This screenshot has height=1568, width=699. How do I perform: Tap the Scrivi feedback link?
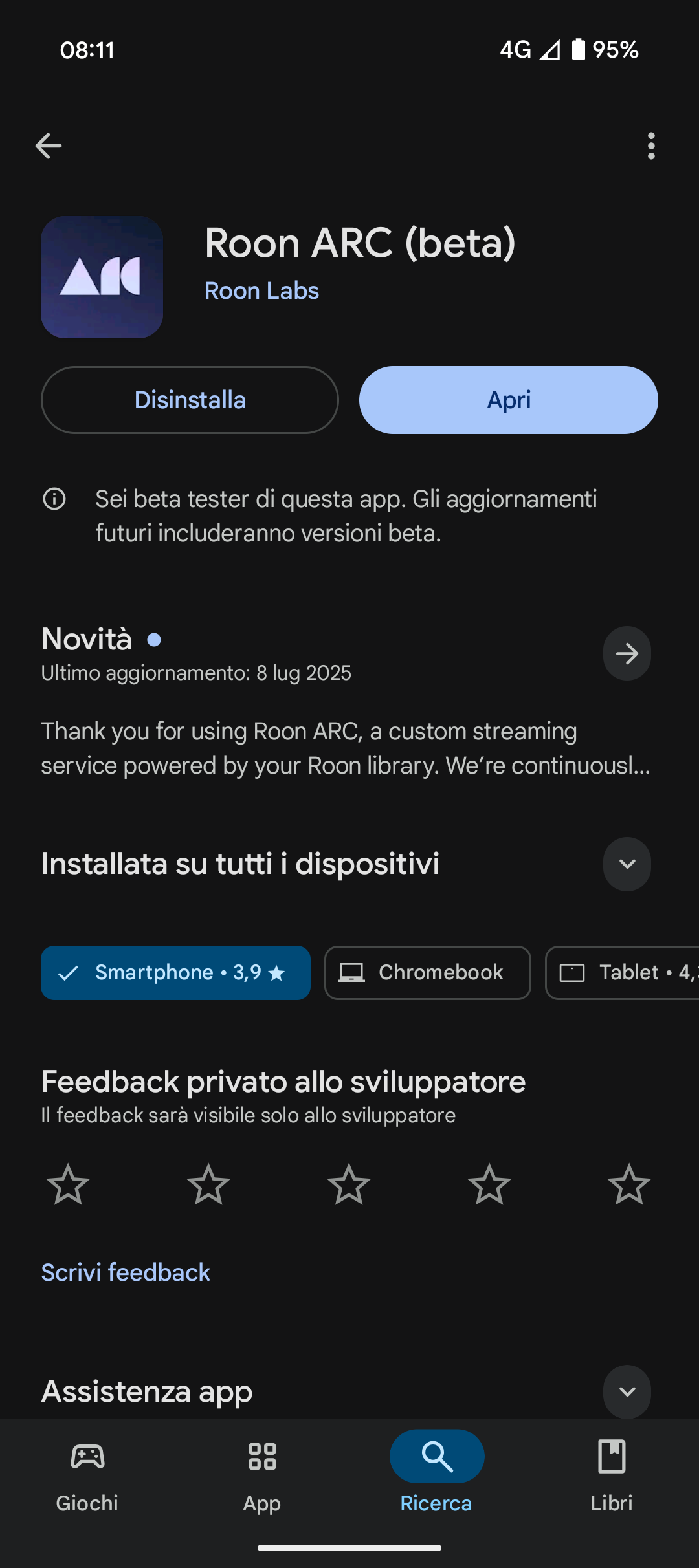(126, 1272)
